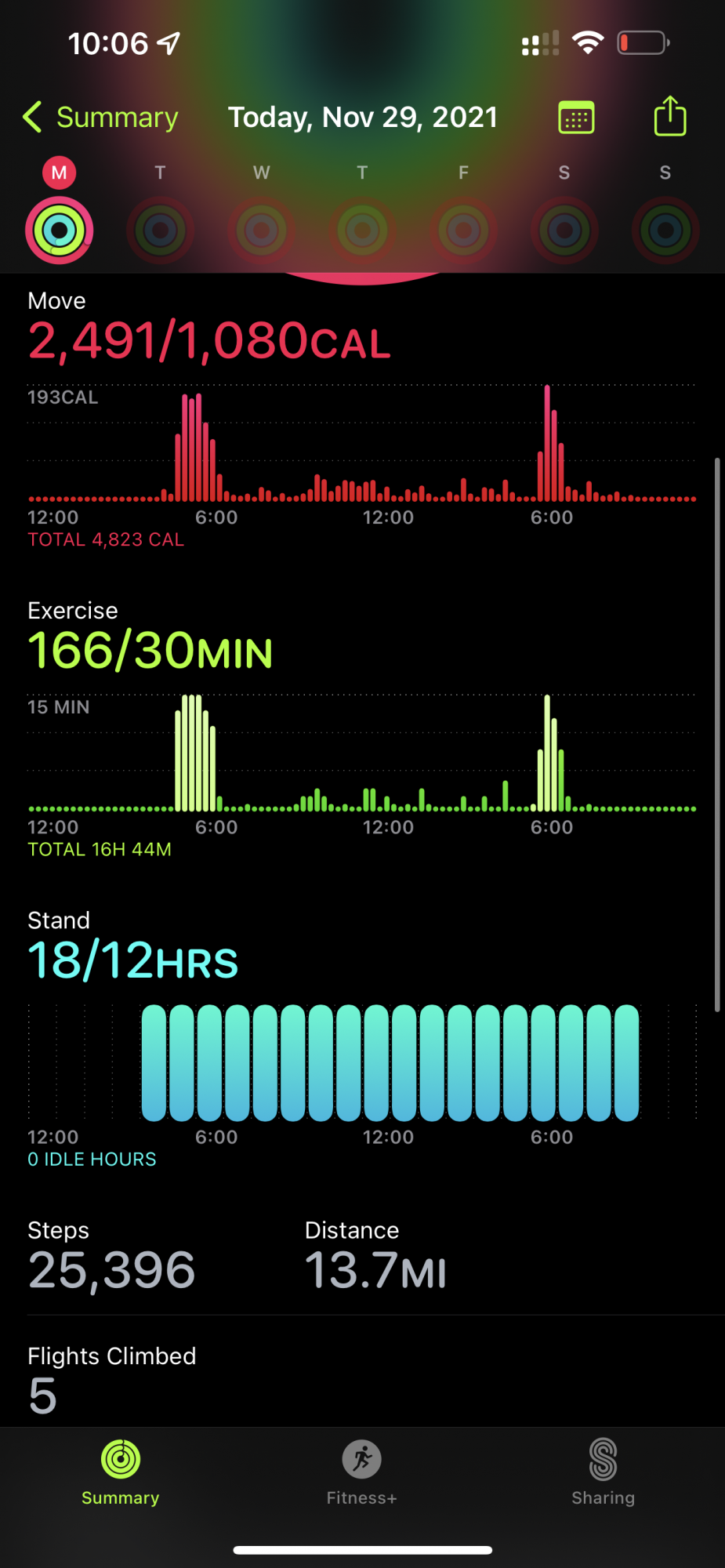Select Friday's activity rings

(463, 230)
